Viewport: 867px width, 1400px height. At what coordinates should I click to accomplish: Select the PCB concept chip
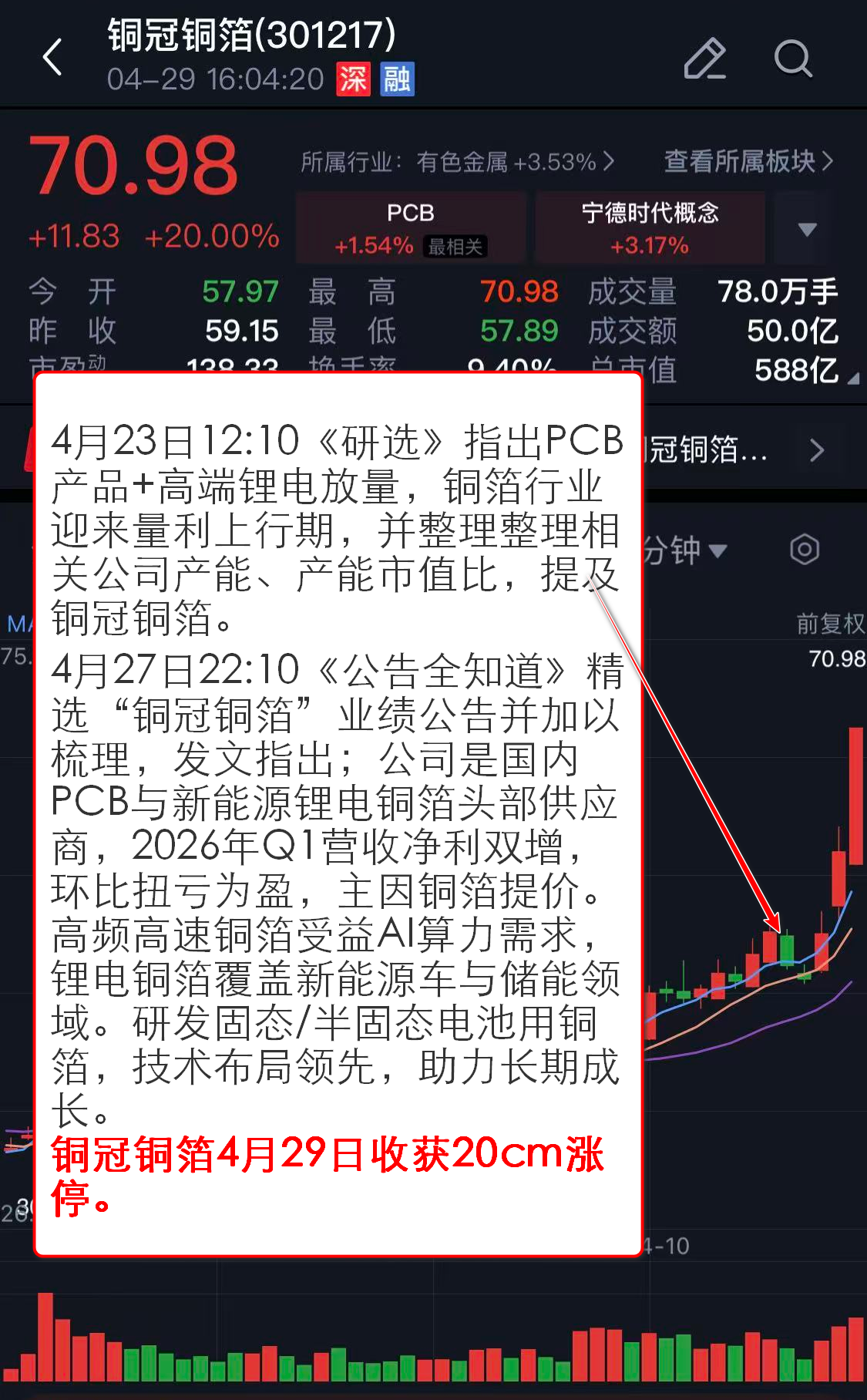[x=411, y=228]
